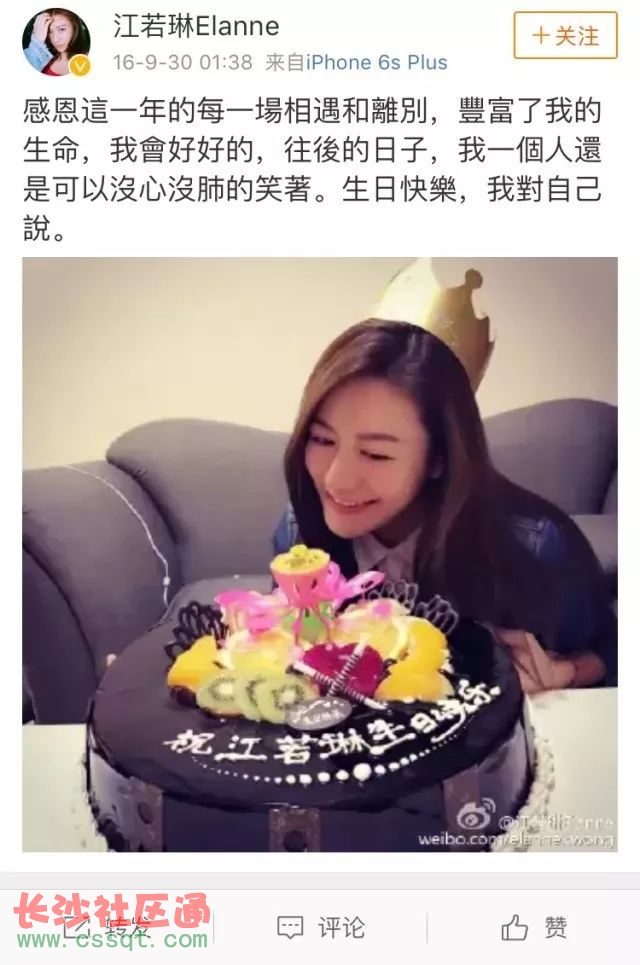This screenshot has height=965, width=640.
Task: Follow 江若琳Elanne with the 关注 button
Action: (566, 36)
